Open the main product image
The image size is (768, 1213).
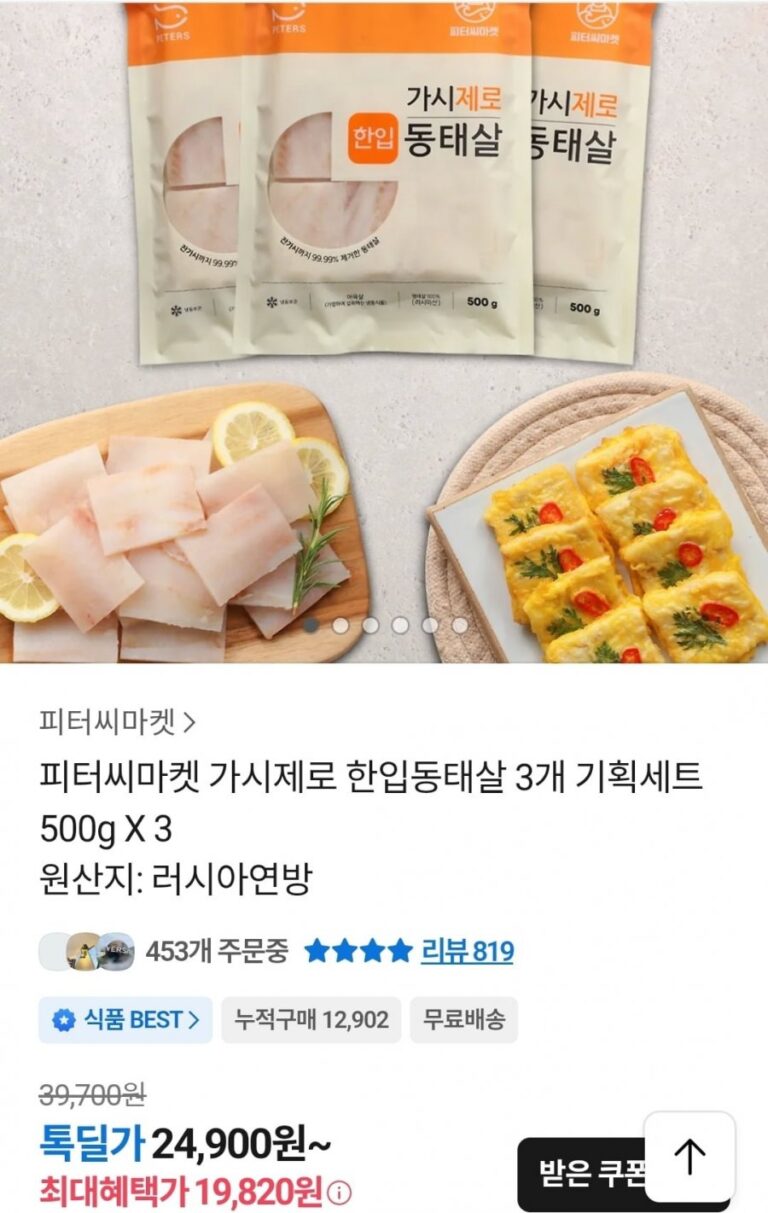click(x=384, y=330)
